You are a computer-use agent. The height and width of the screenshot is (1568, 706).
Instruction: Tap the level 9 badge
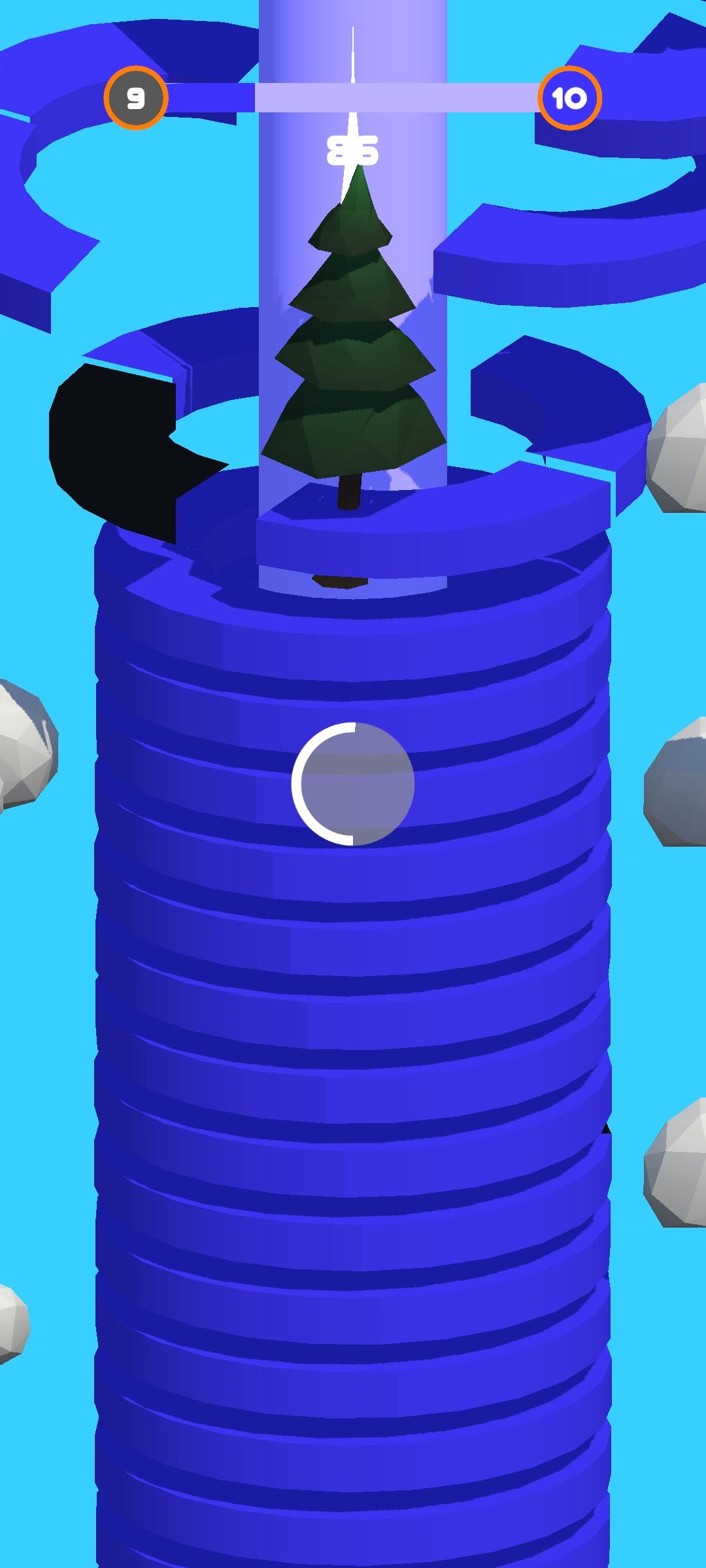(135, 99)
